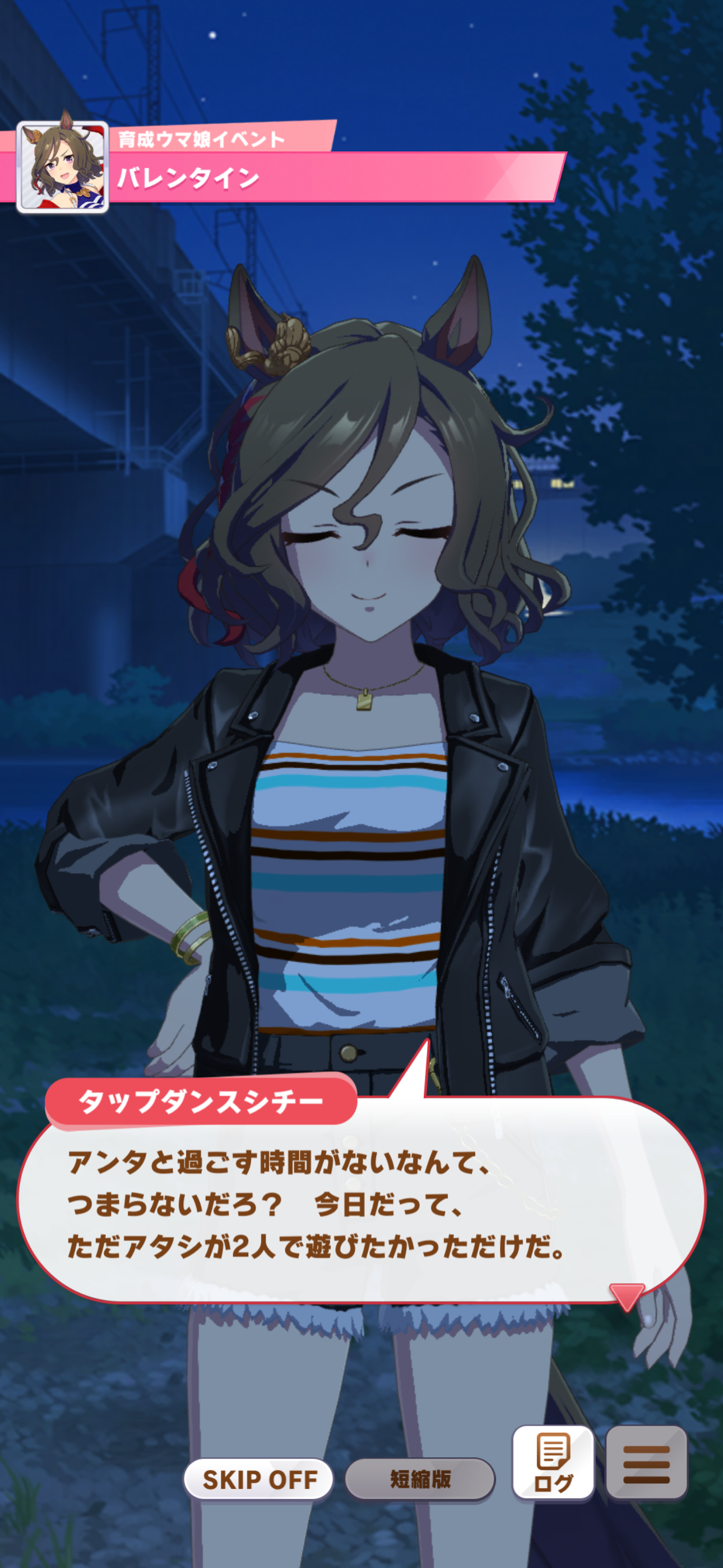Open the hamburger menu button
Screen dimensions: 723x1568
coord(646,1463)
